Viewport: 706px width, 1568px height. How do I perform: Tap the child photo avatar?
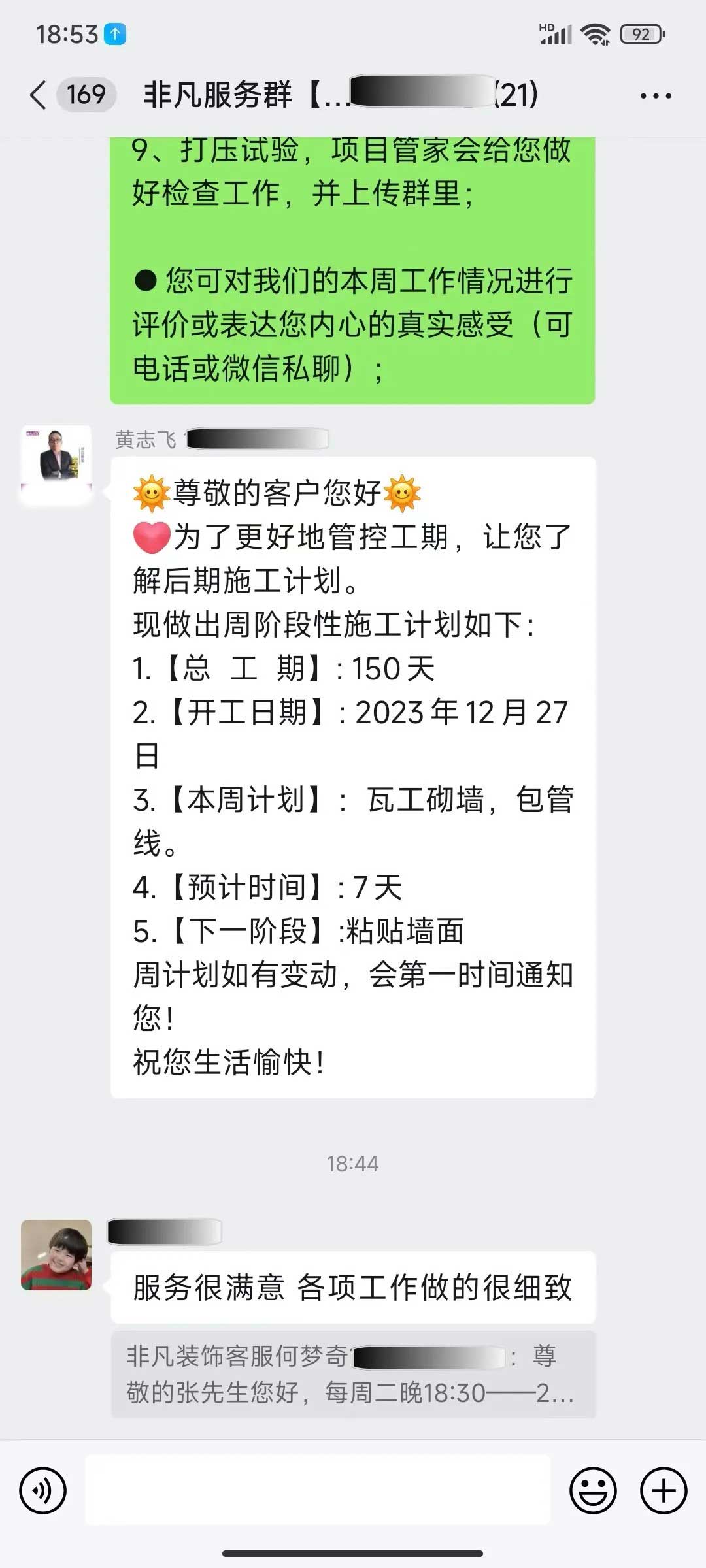[56, 1255]
